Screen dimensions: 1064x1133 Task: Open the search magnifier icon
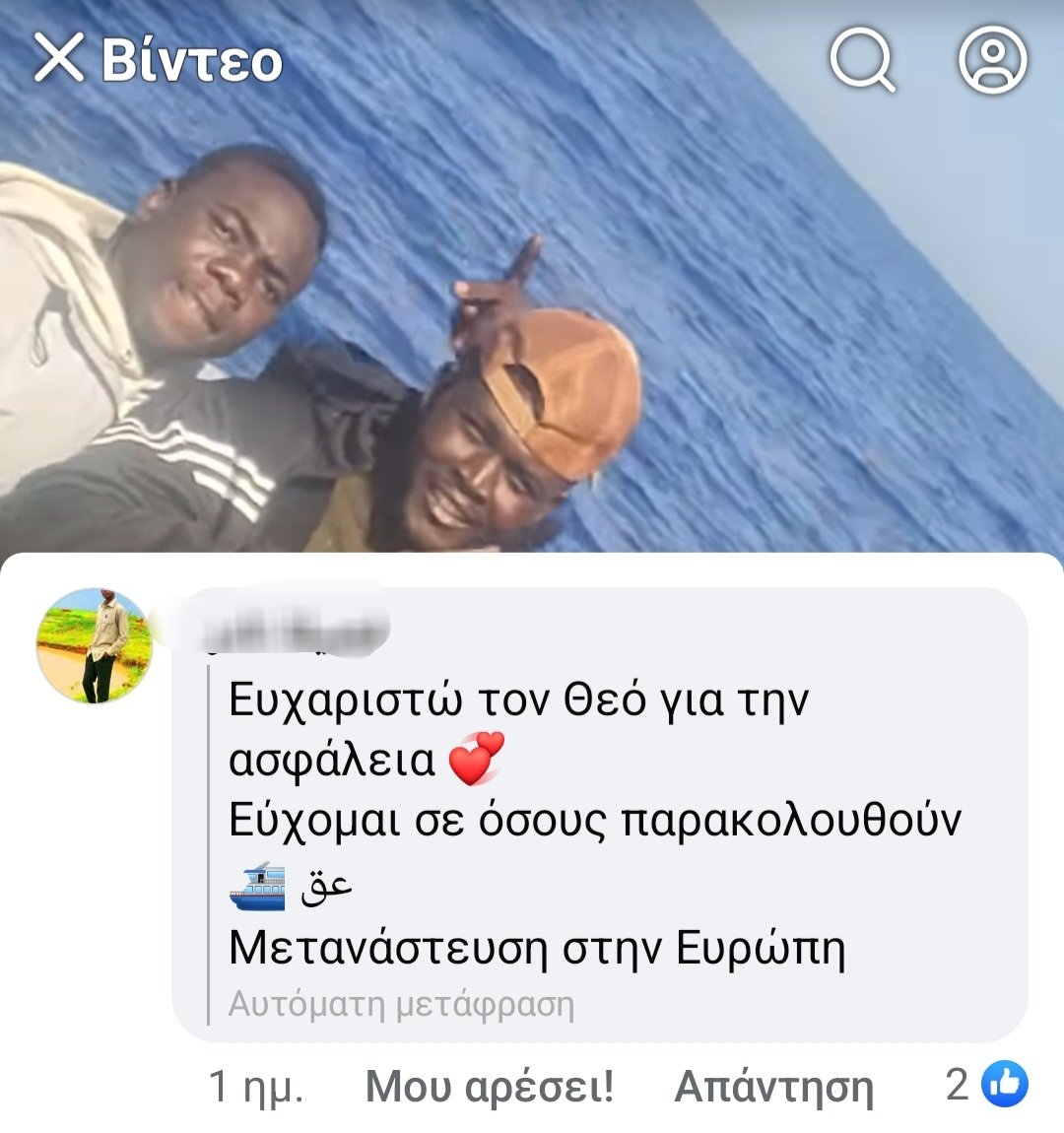click(x=862, y=61)
